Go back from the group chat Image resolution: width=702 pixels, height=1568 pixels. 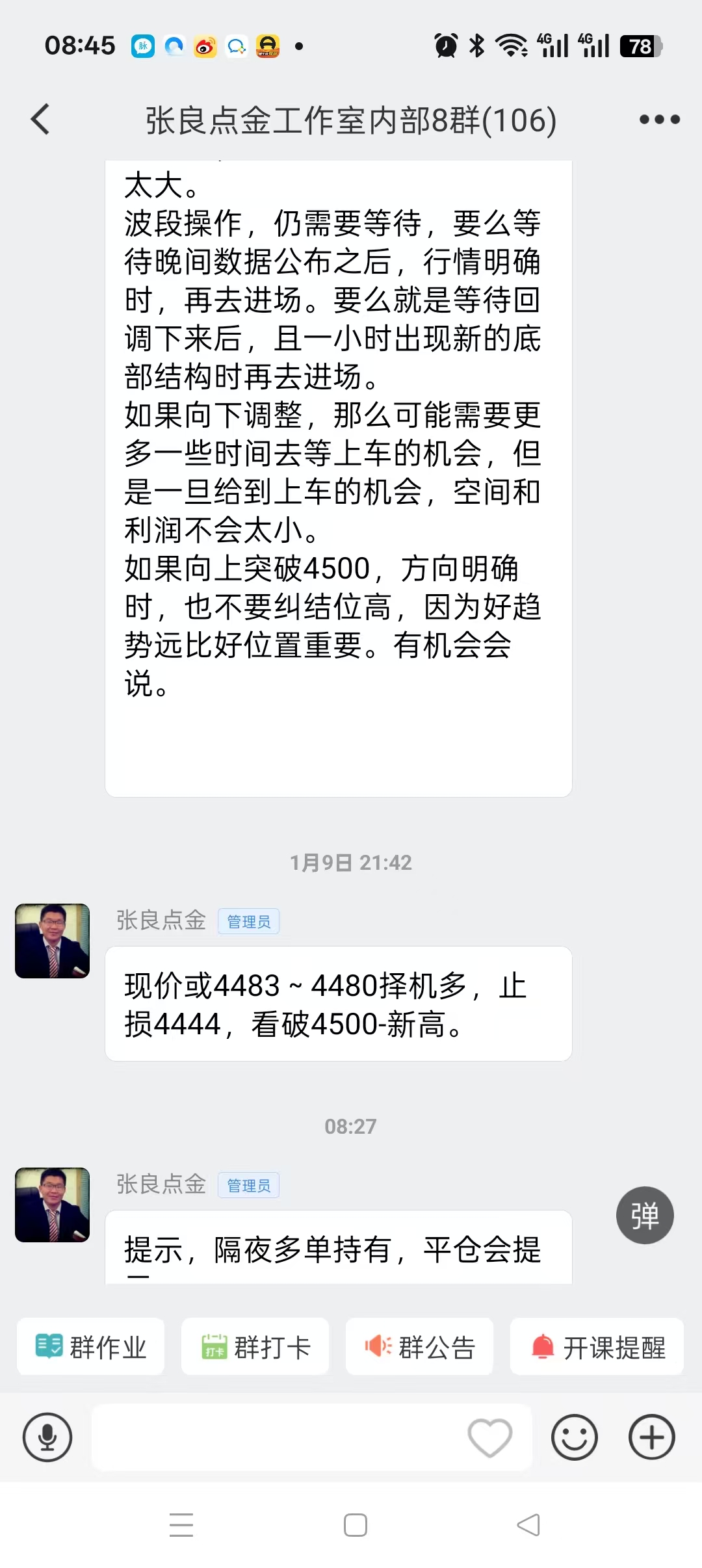[x=40, y=120]
